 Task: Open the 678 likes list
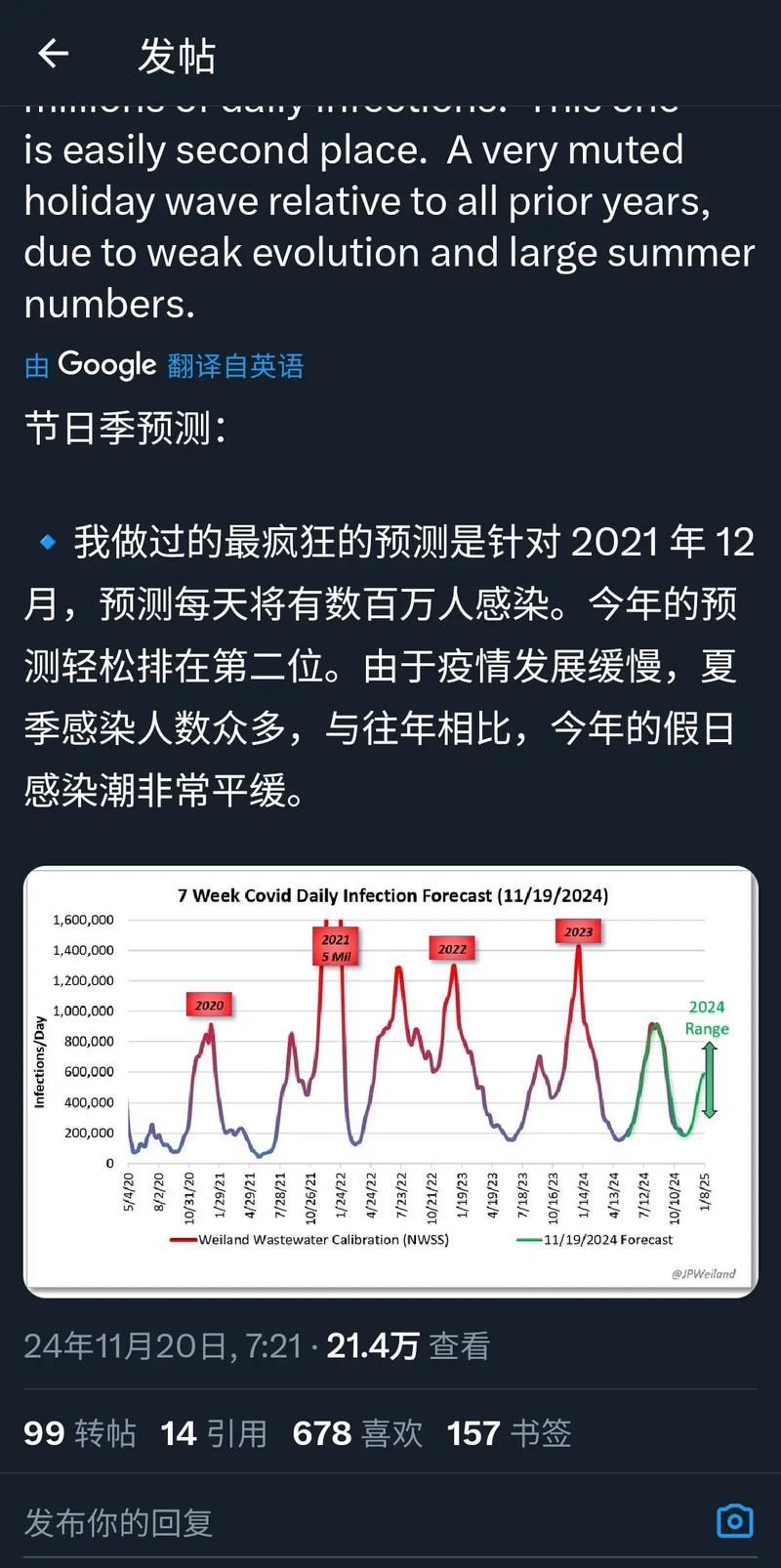click(357, 1433)
